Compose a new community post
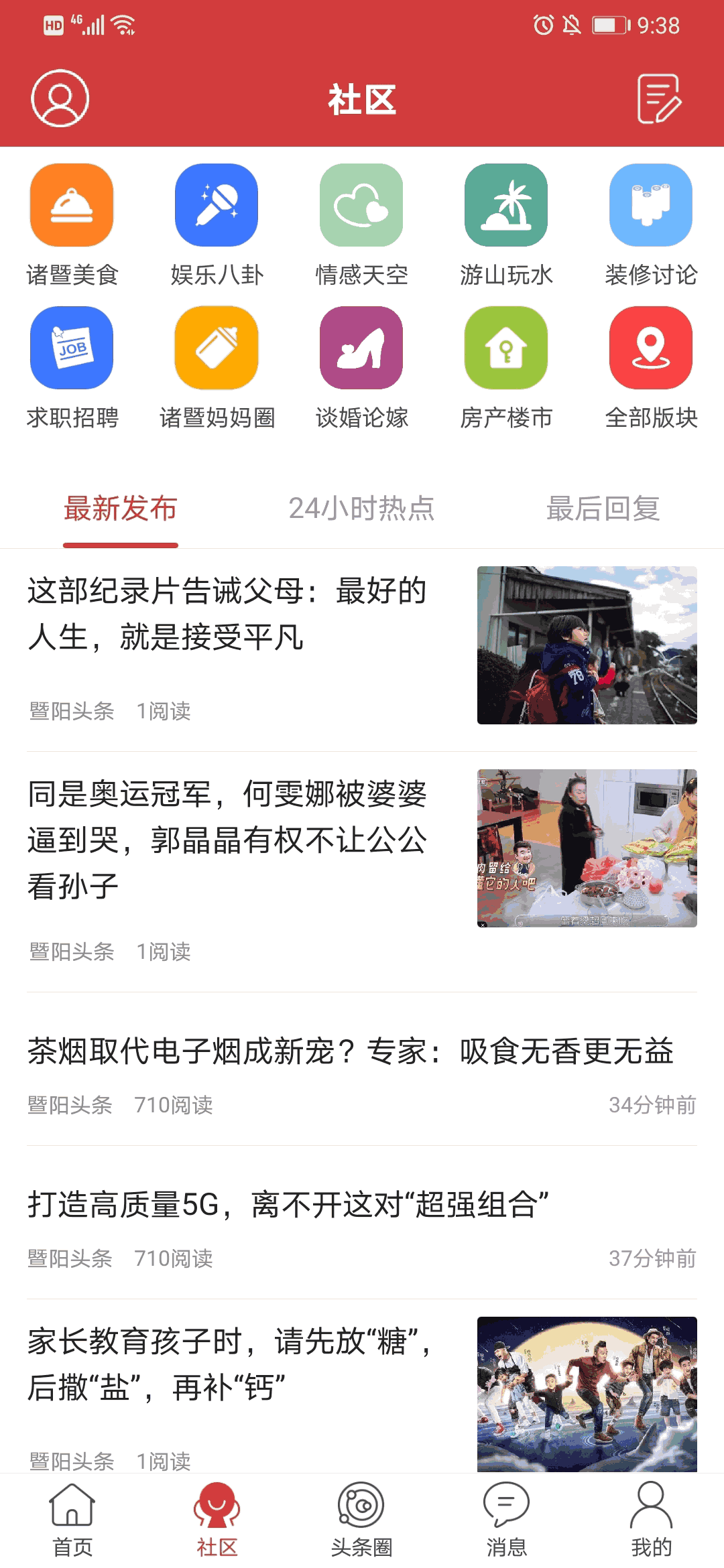Viewport: 724px width, 1568px height. coord(659,99)
